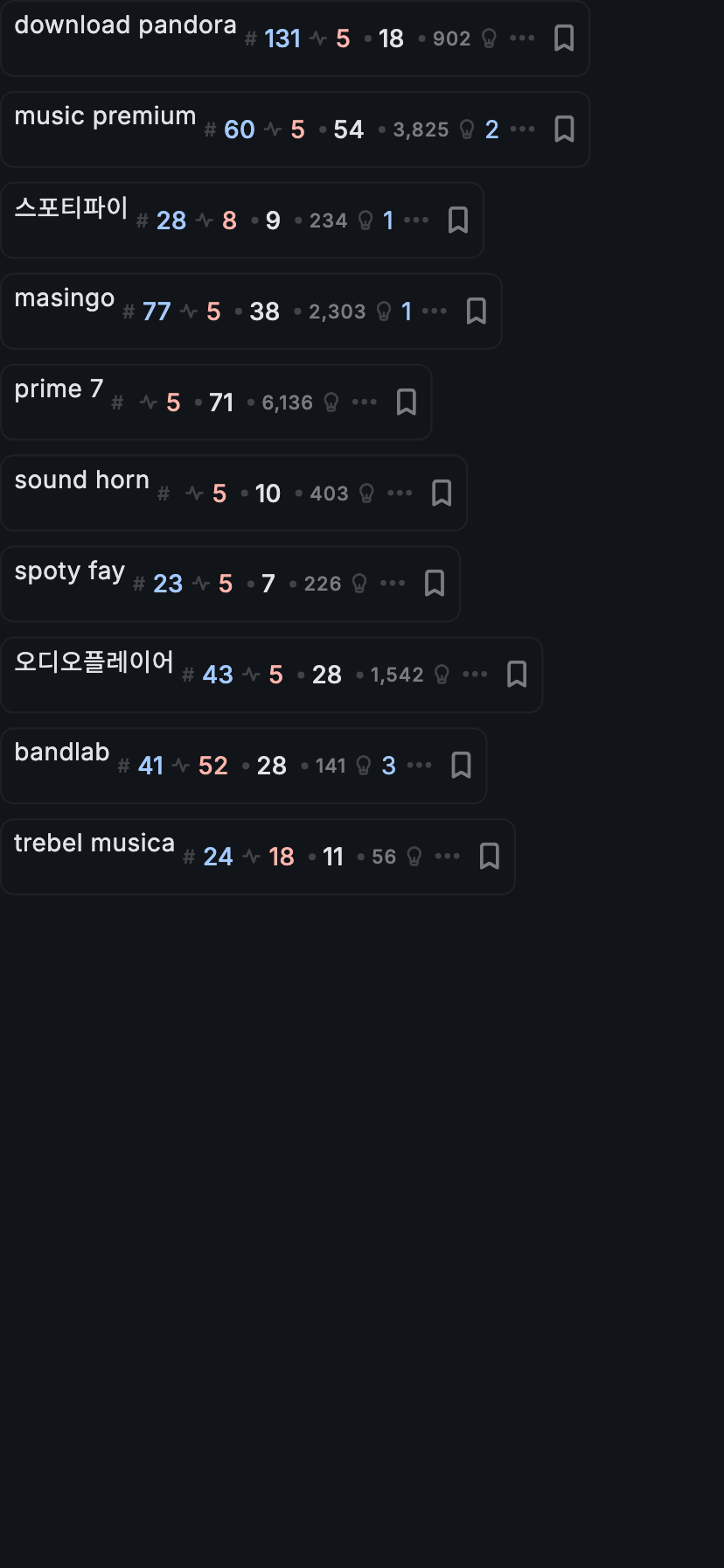
Task: Bookmark the 스포티파이 keyword
Action: (458, 220)
